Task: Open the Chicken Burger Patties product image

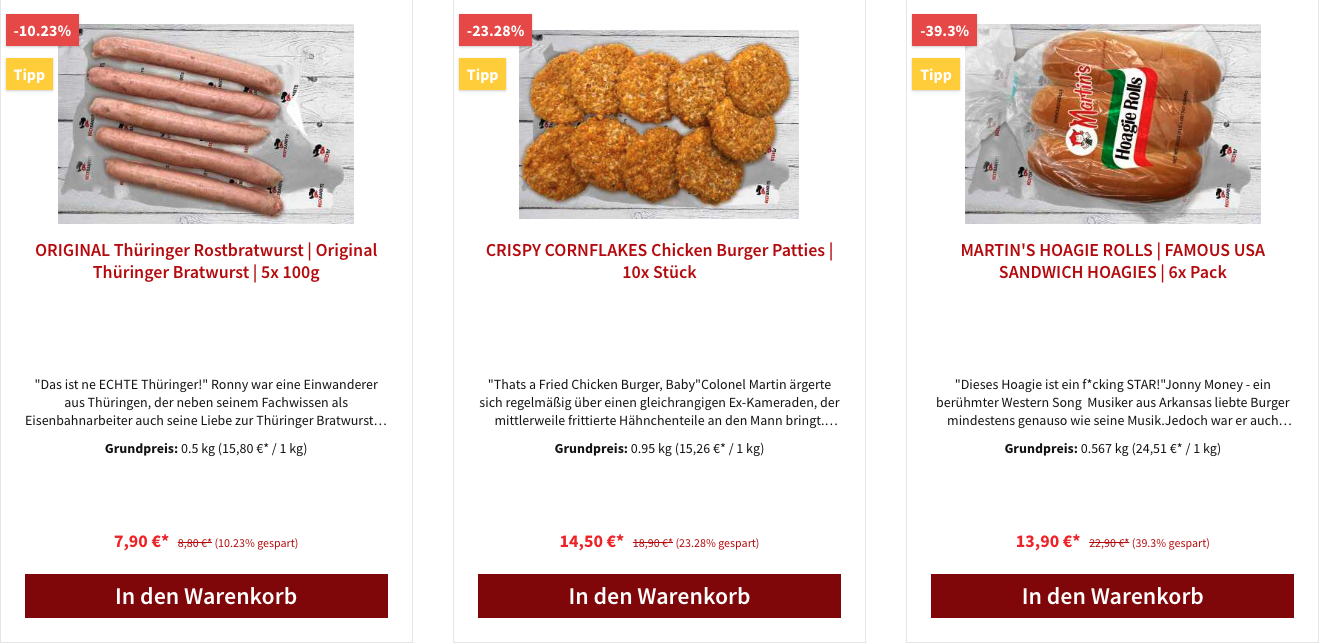Action: tap(659, 124)
